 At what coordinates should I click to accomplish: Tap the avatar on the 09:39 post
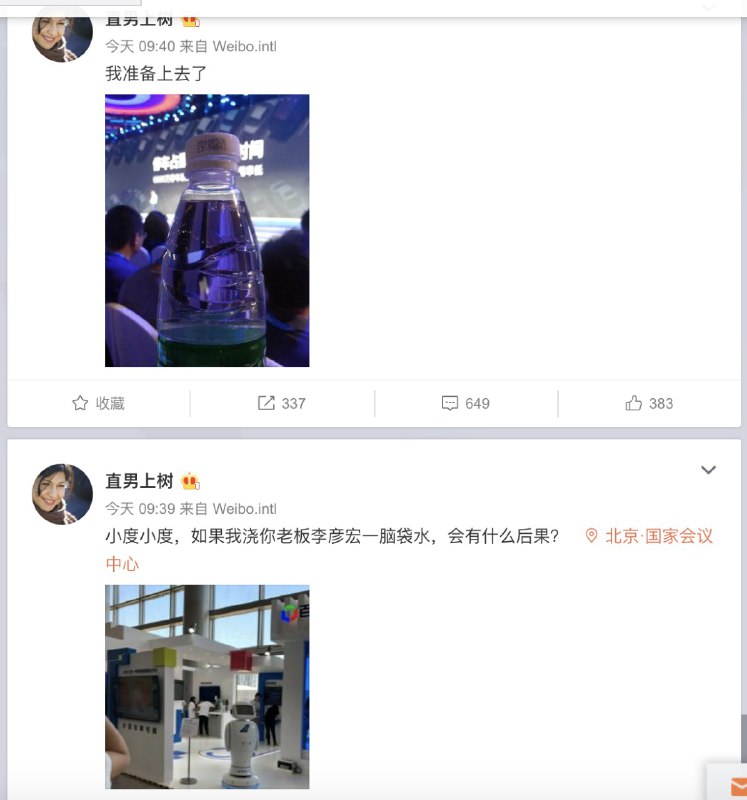click(x=62, y=494)
